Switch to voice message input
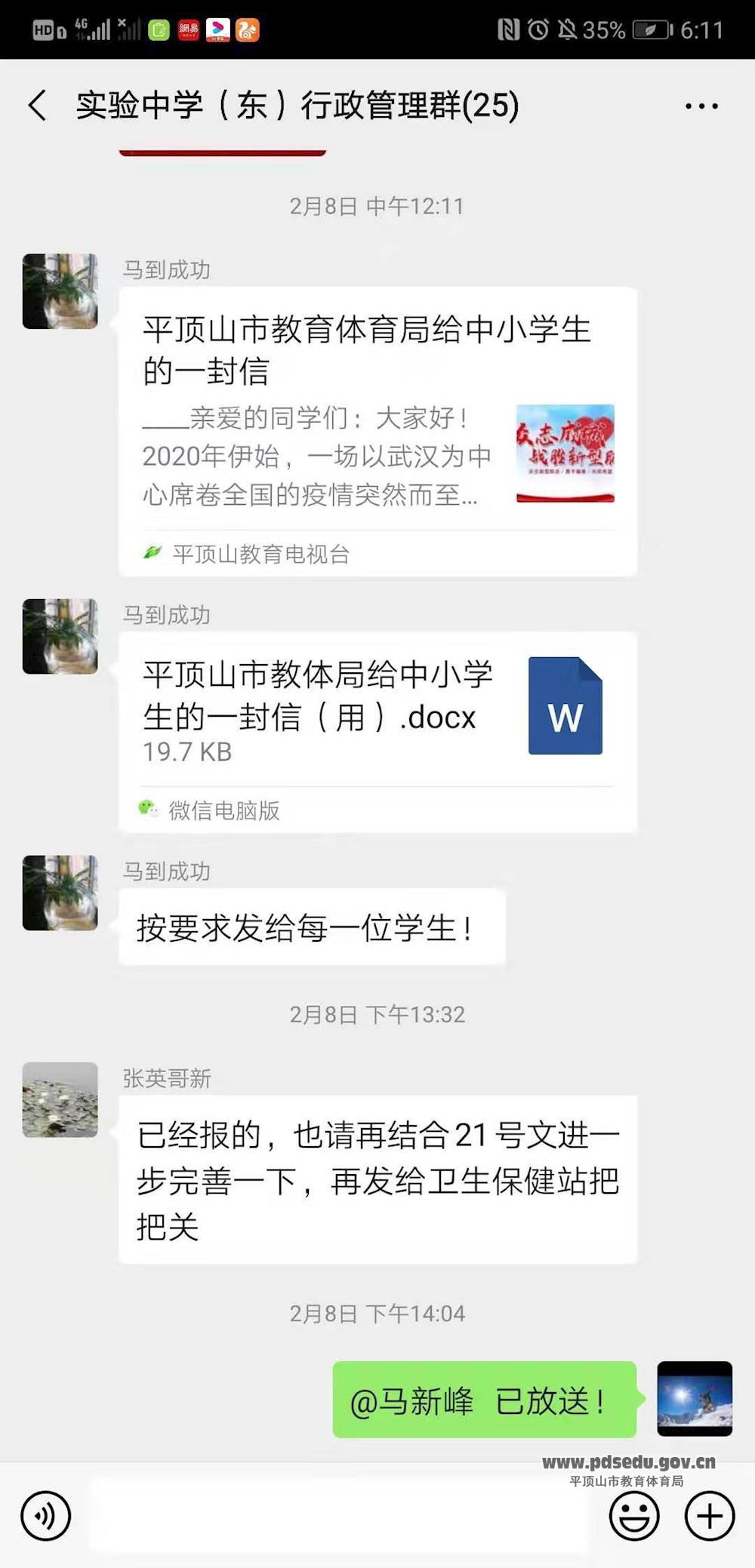755x1568 pixels. (46, 1515)
